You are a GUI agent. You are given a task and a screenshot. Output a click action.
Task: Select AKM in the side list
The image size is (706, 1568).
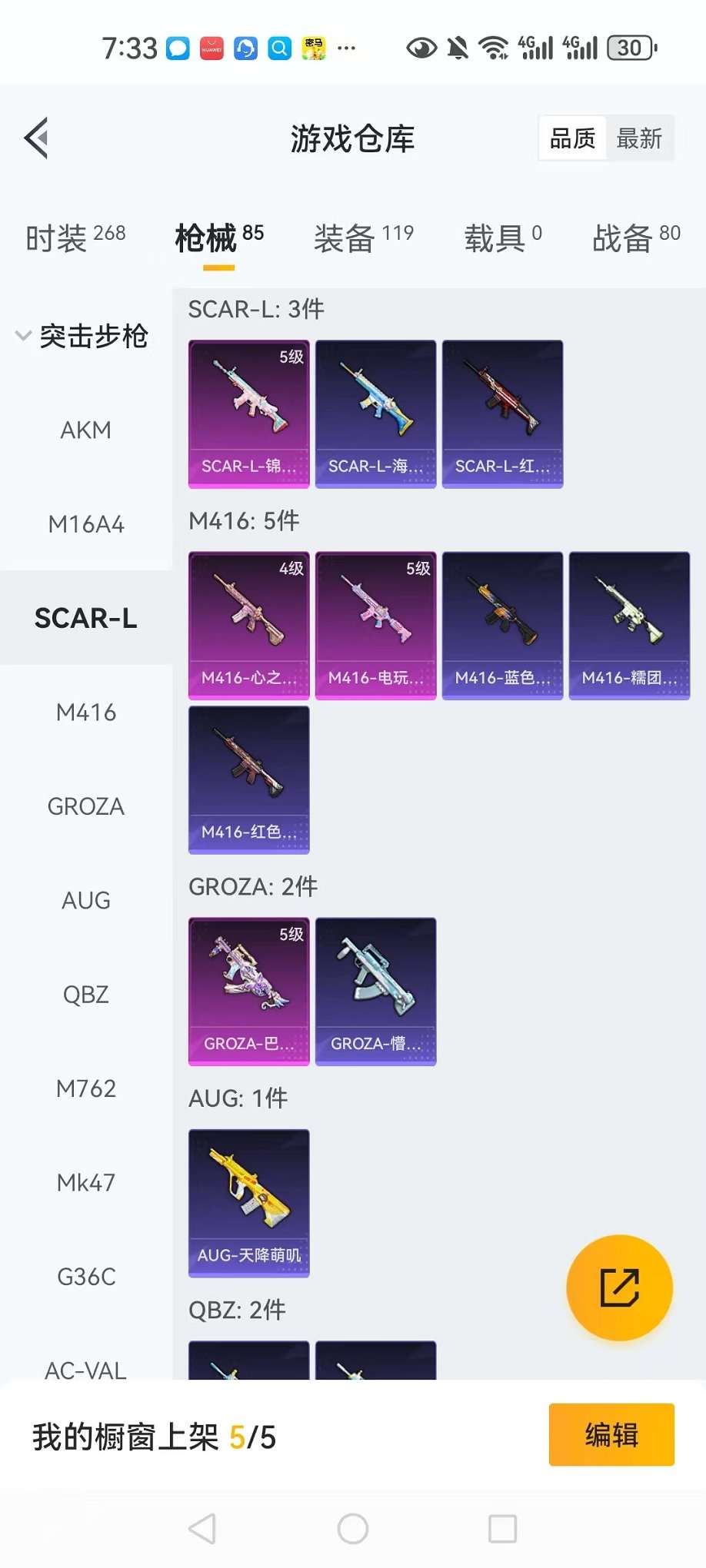pyautogui.click(x=86, y=430)
